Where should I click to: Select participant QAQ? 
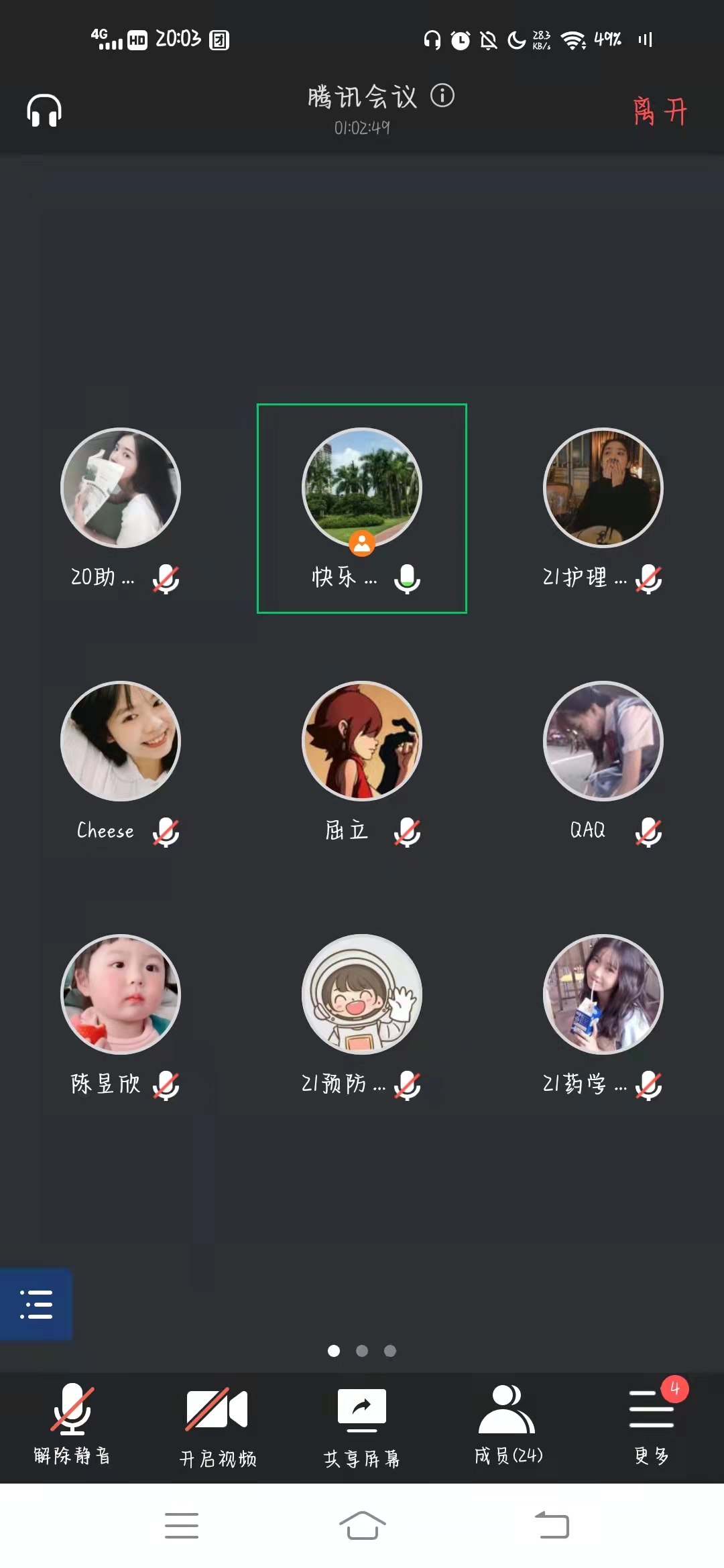603,741
